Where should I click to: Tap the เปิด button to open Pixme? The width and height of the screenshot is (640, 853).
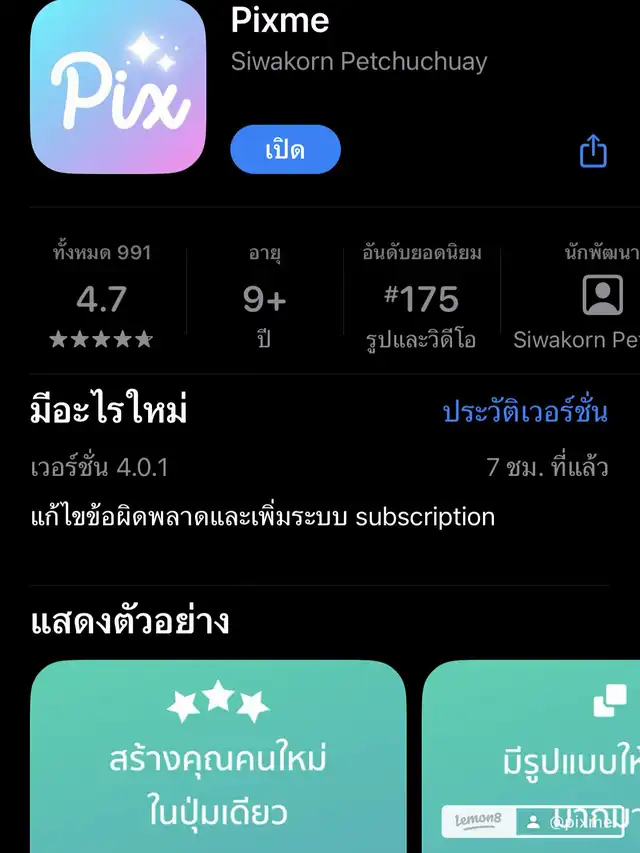coord(285,151)
